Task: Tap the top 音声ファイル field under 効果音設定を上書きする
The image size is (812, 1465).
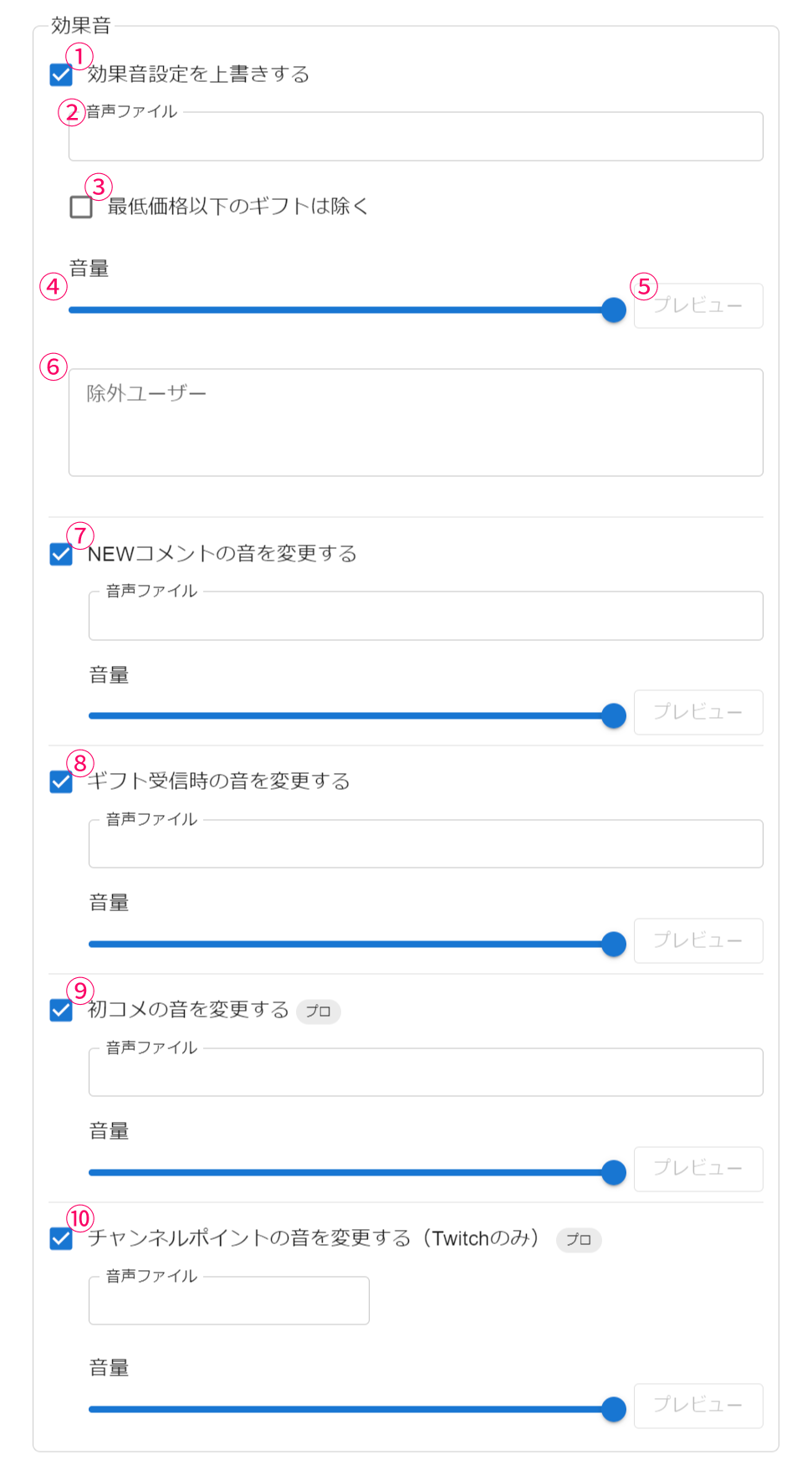Action: [x=415, y=137]
